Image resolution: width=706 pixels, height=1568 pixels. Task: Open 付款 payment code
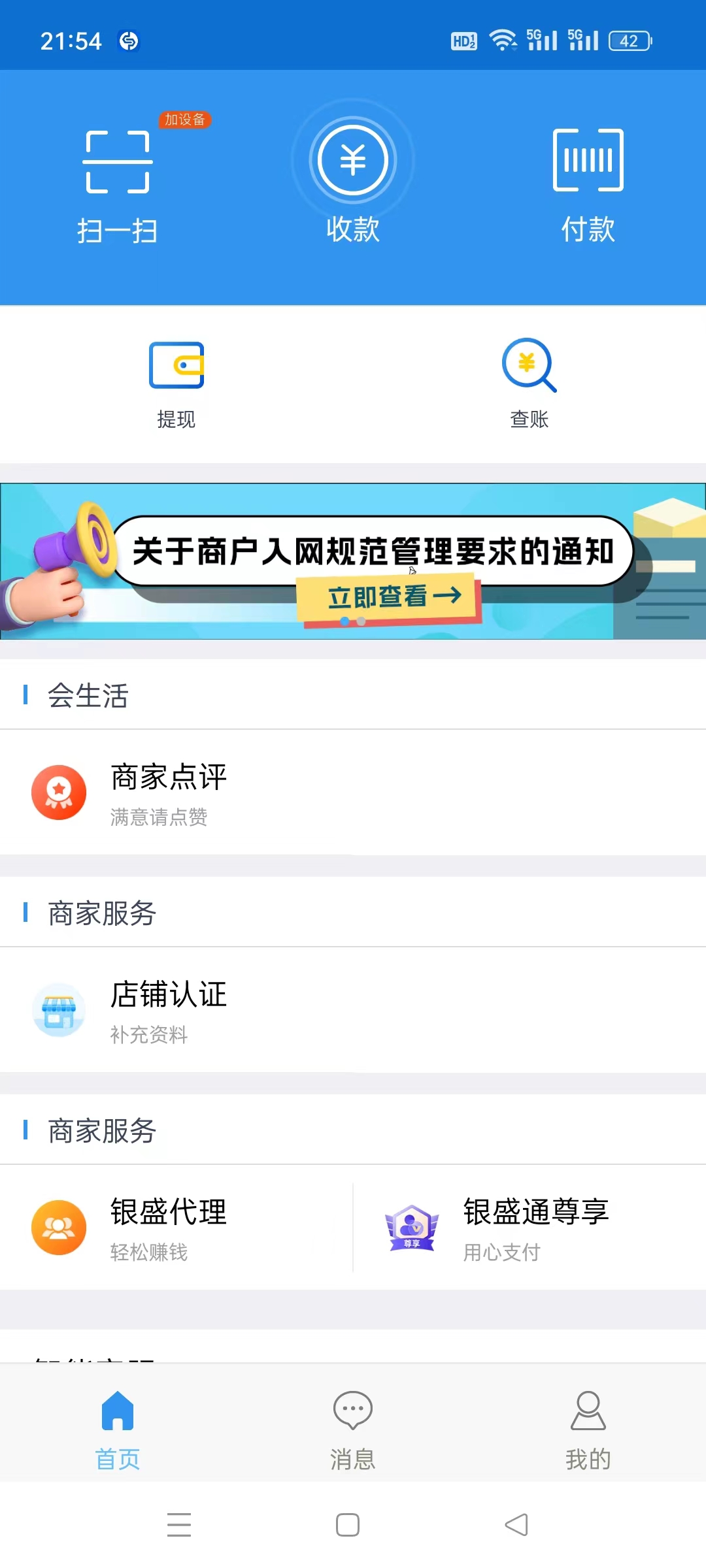(x=588, y=186)
